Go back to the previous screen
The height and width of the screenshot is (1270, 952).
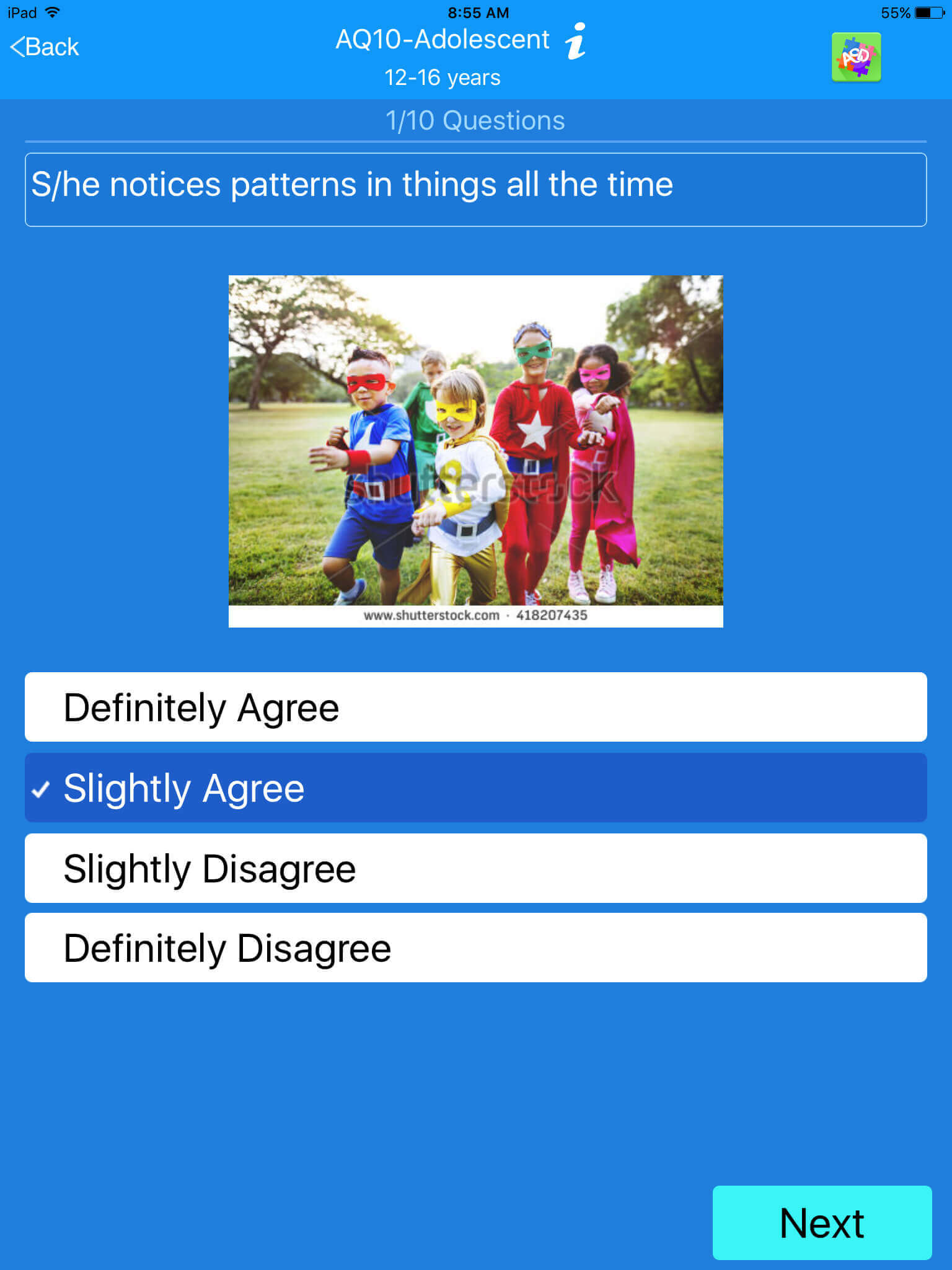coord(45,47)
